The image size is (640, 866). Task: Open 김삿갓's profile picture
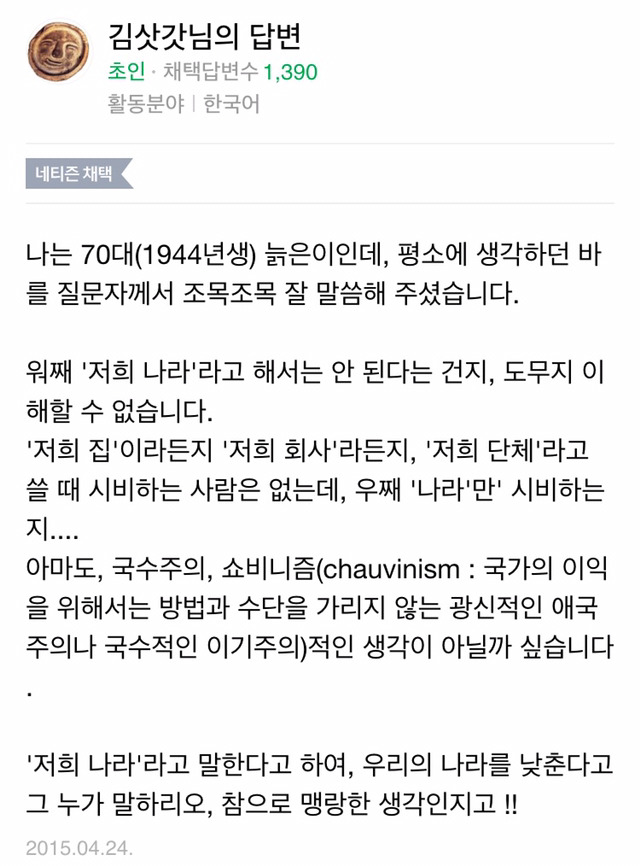coord(57,57)
